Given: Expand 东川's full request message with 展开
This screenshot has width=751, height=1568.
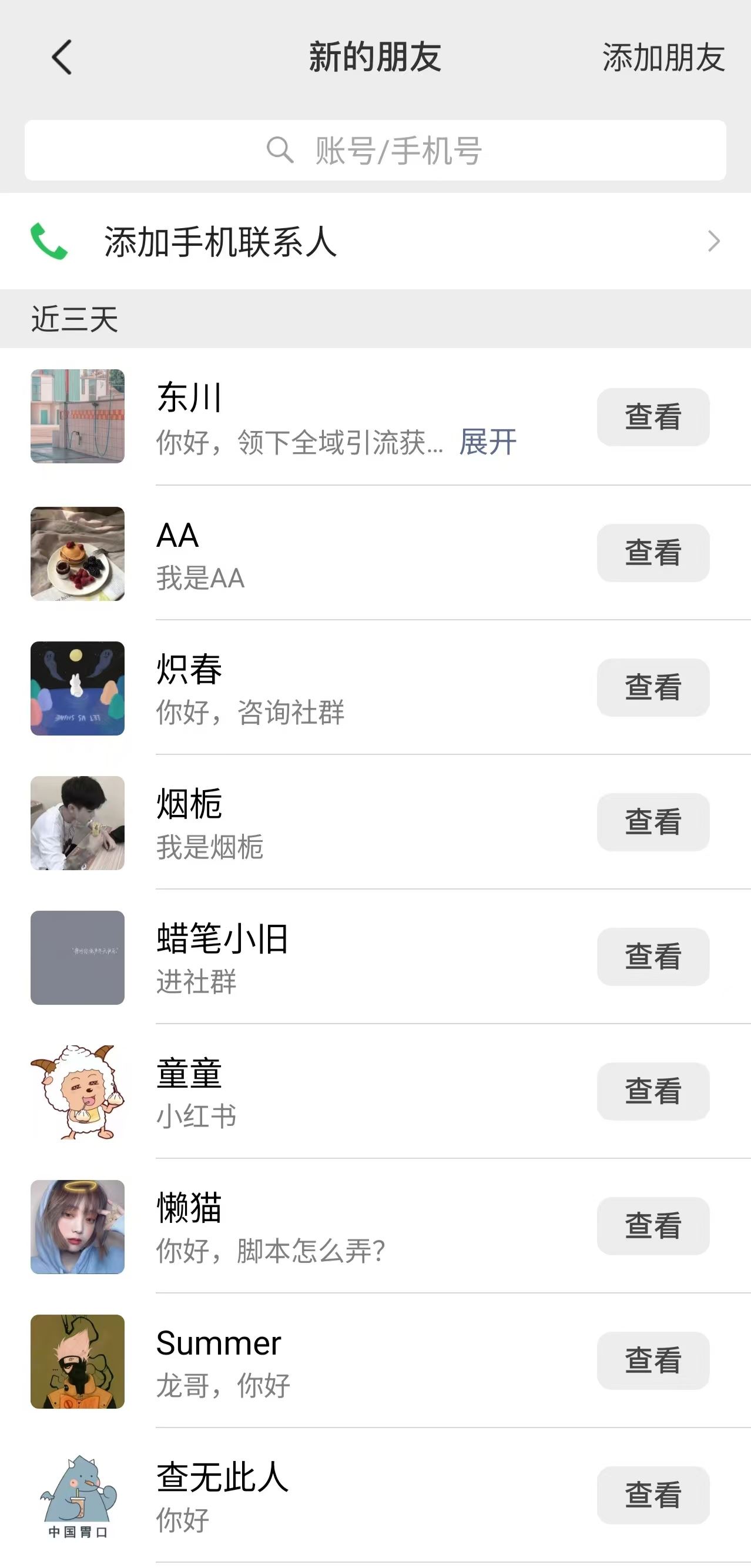Looking at the screenshot, I should point(488,442).
